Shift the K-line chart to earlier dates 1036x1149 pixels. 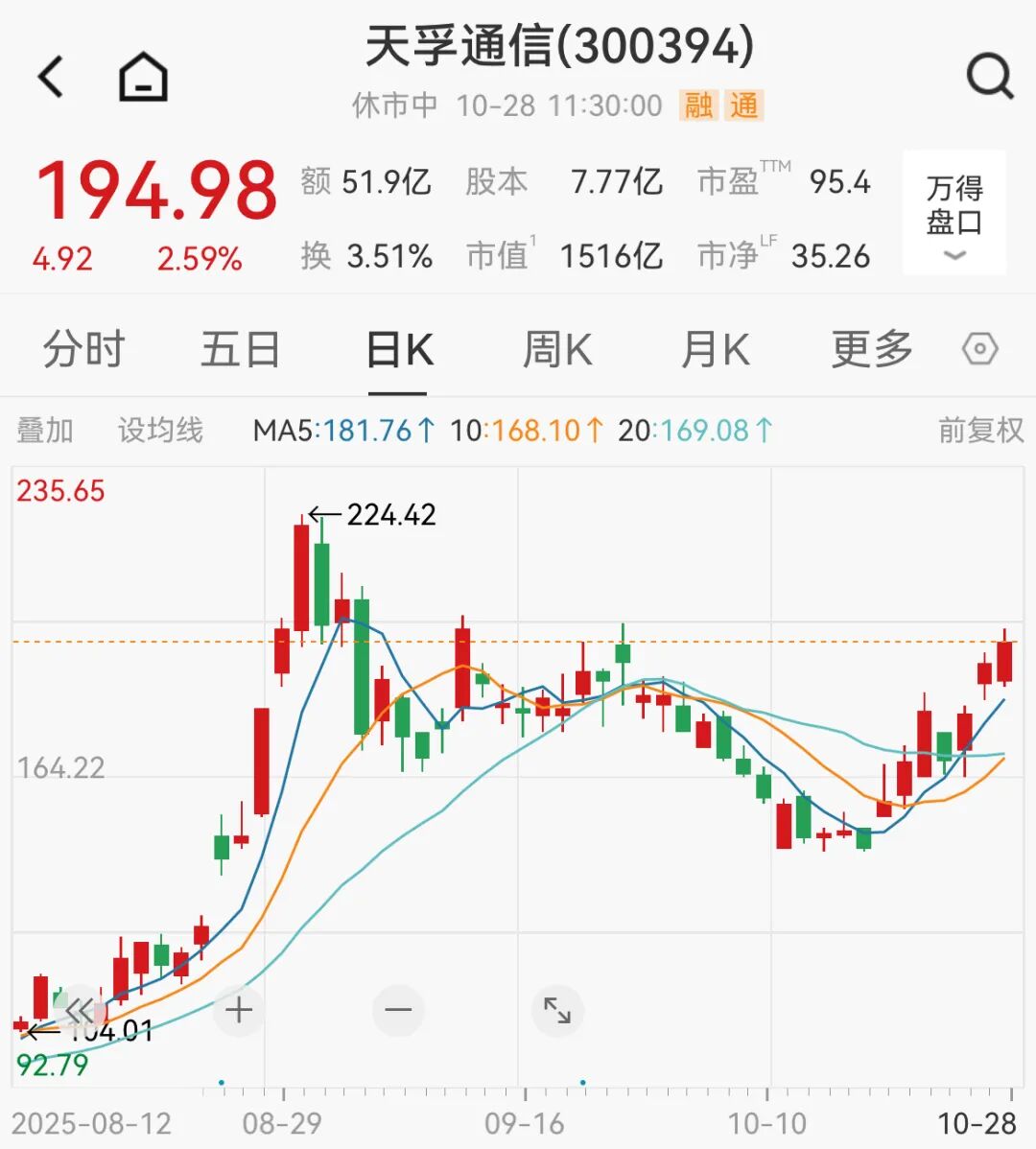(81, 1010)
